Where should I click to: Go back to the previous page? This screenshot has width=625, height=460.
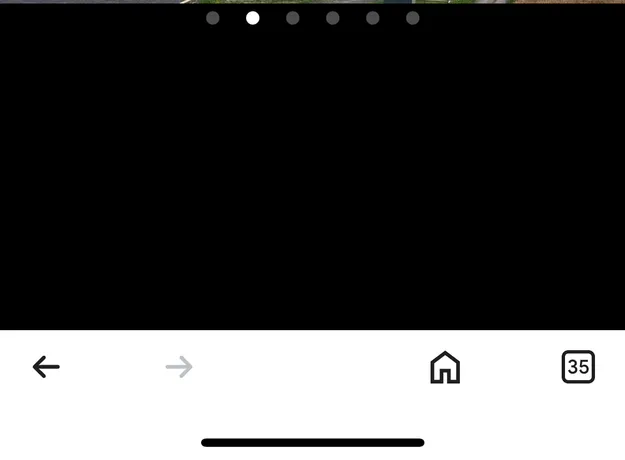(46, 367)
